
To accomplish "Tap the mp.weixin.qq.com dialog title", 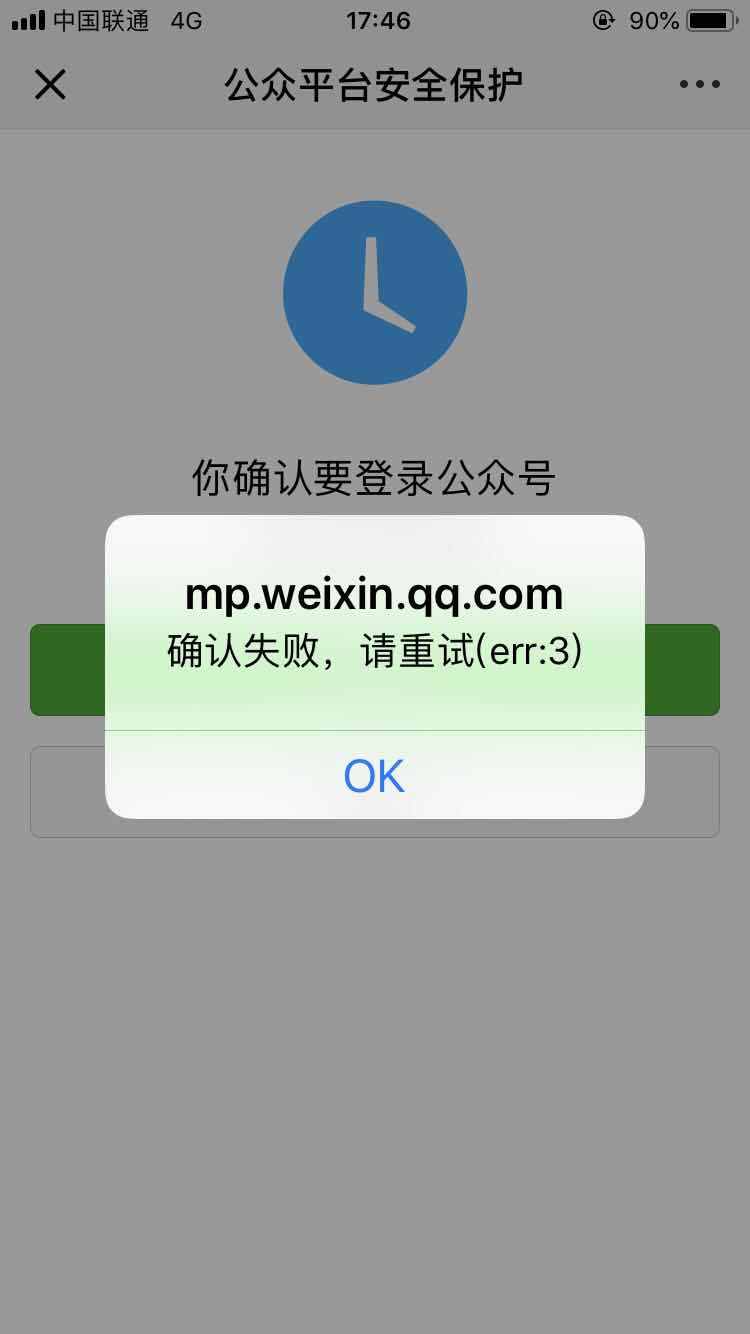I will [x=374, y=593].
